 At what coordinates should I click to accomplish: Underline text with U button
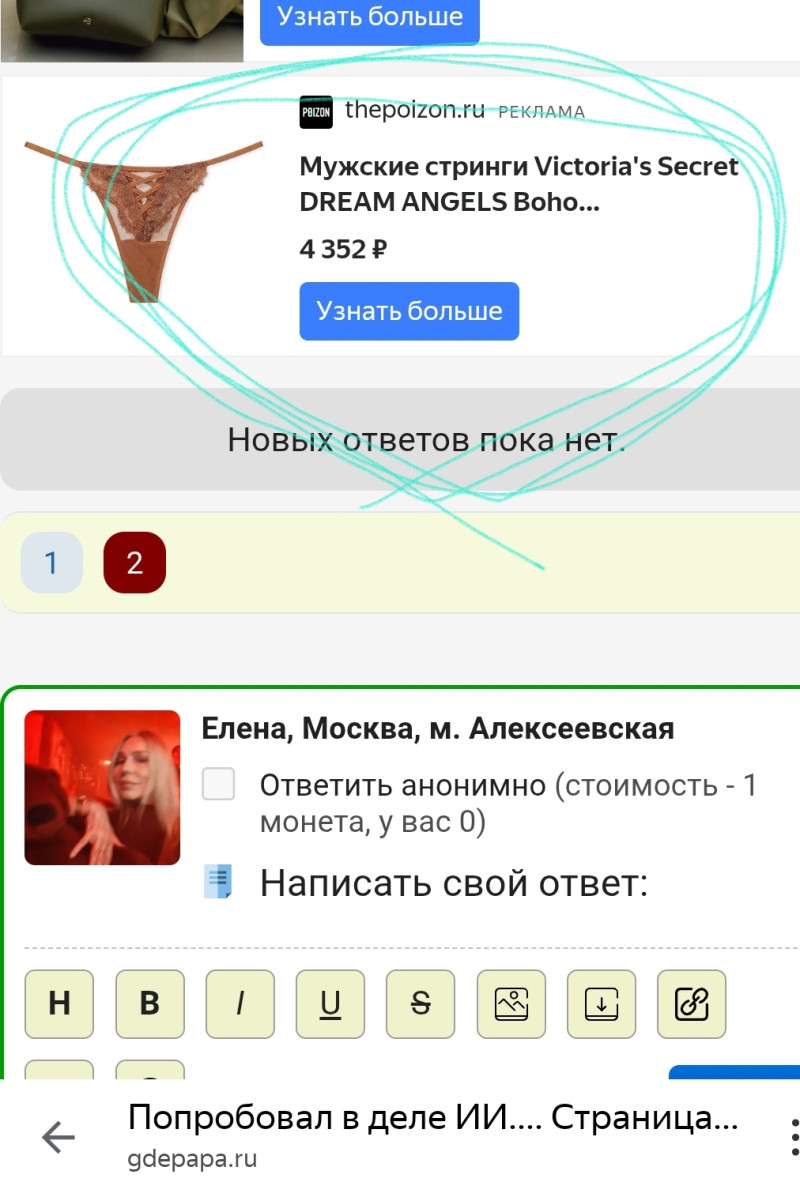(x=330, y=1004)
